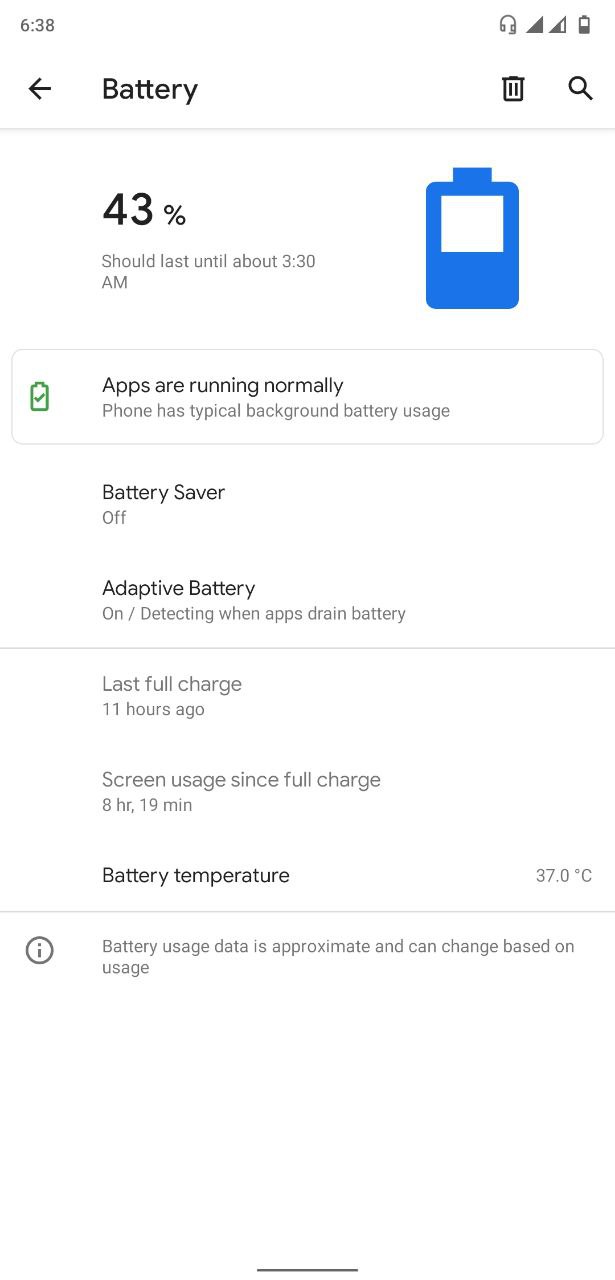Screen dimensions: 615x1280
Task: Open the Apps are running normally card
Action: 307,397
